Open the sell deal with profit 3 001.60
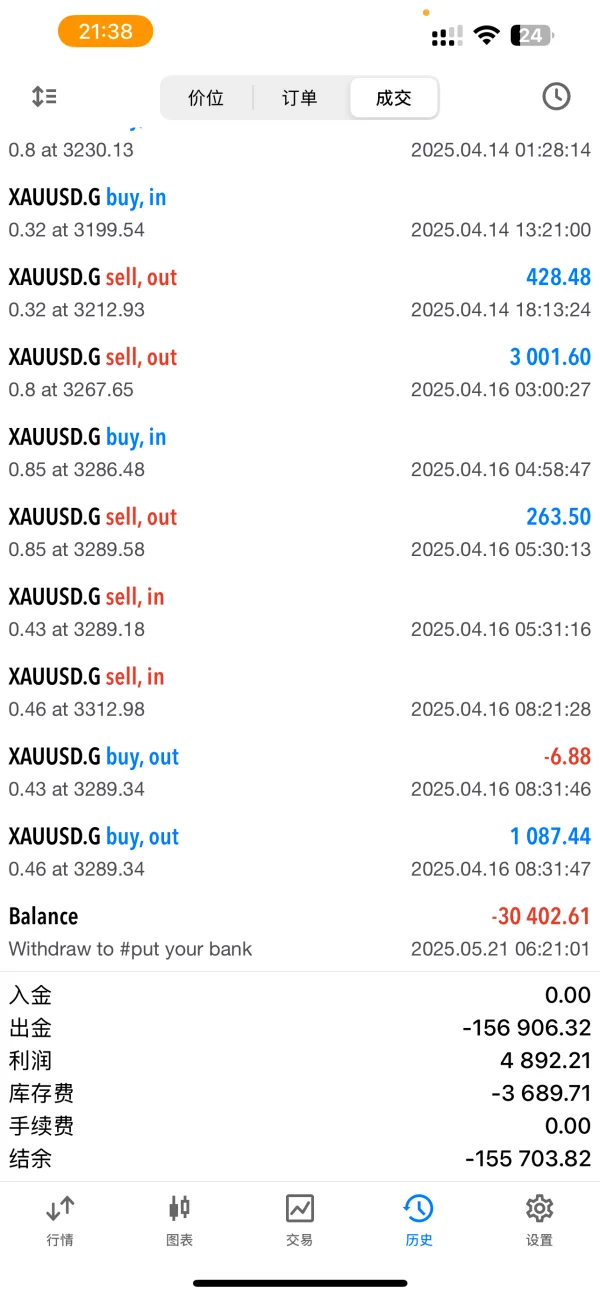Screen dimensions: 600x1298 [x=300, y=373]
